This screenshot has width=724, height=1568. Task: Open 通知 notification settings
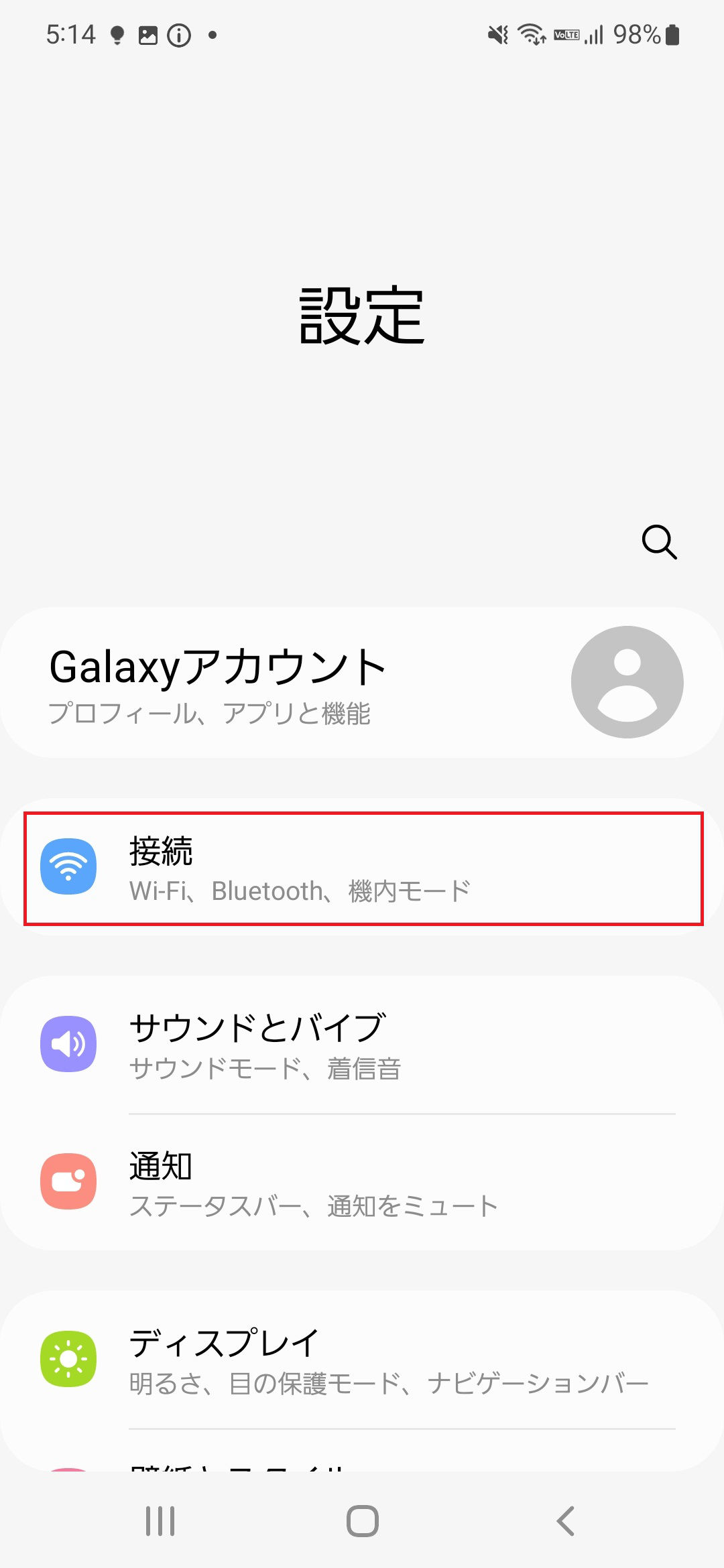(x=160, y=1166)
